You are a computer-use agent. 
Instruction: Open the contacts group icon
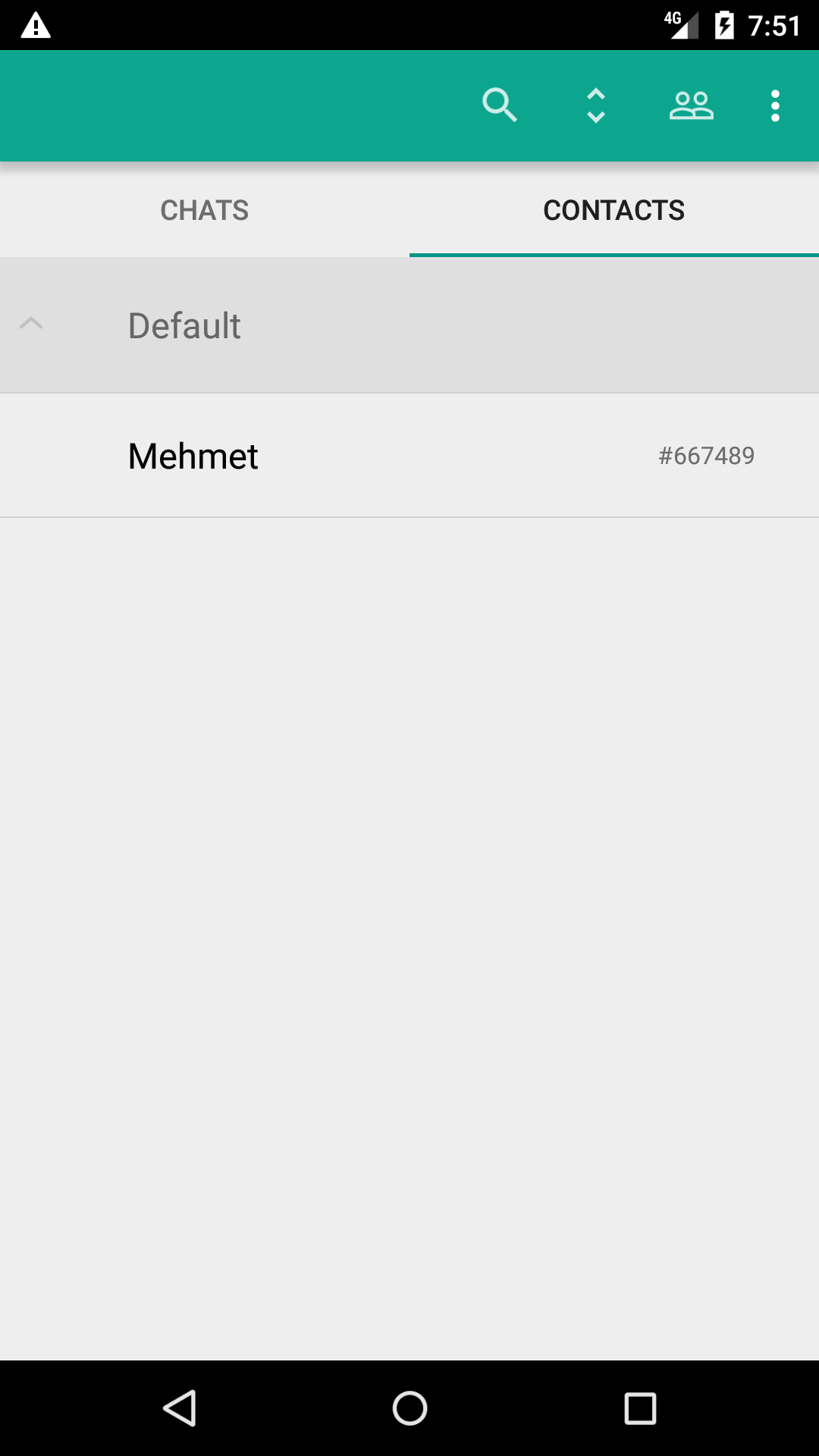tap(691, 106)
